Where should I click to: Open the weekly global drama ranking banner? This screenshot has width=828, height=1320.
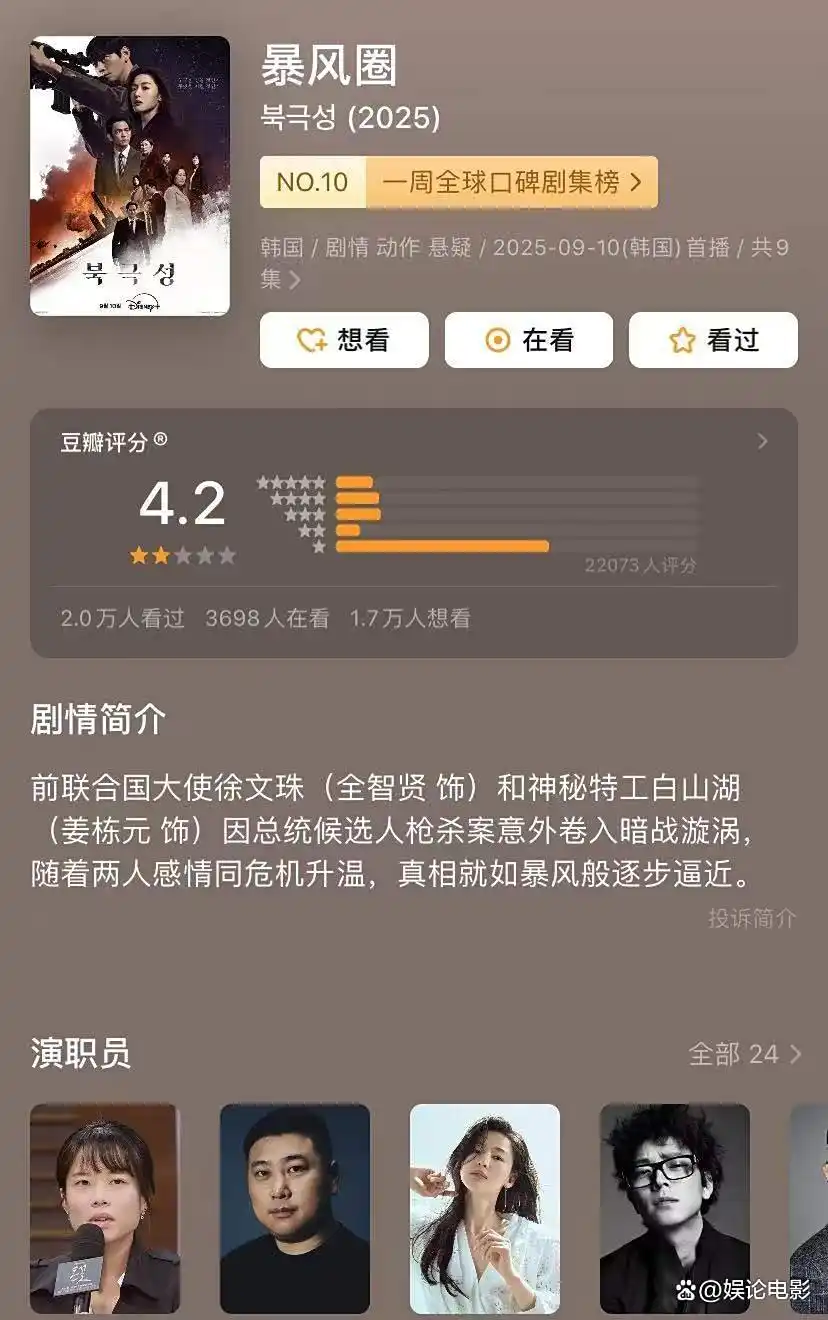[x=458, y=182]
